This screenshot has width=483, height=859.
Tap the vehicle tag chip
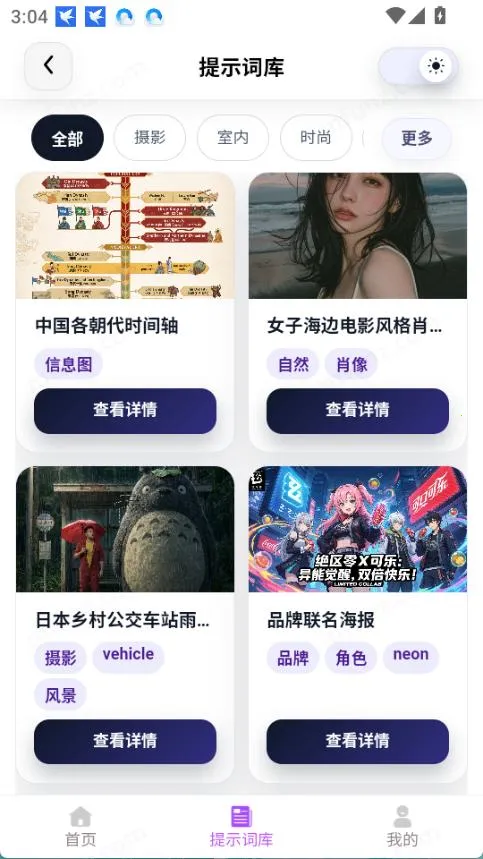pyautogui.click(x=128, y=655)
